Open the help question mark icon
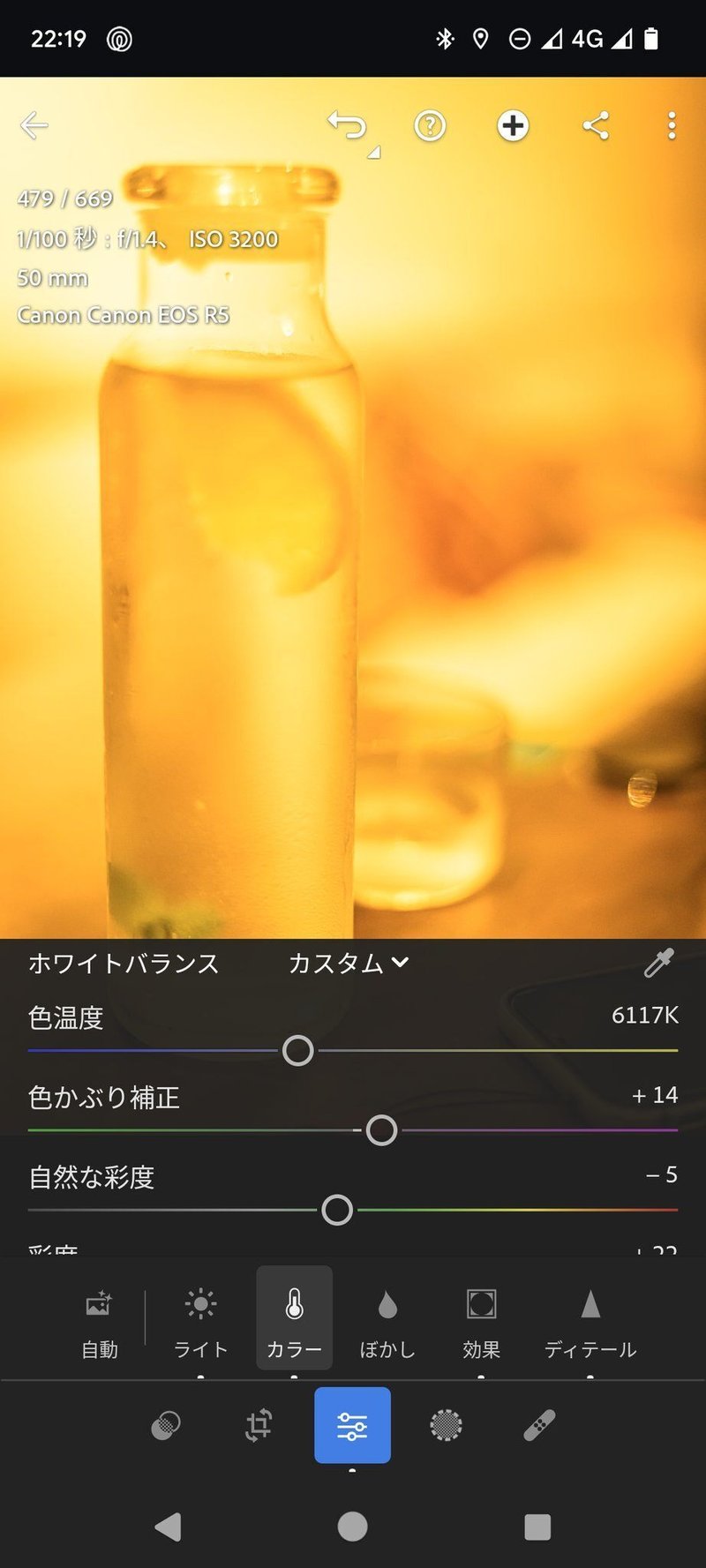The width and height of the screenshot is (706, 1568). tap(430, 125)
